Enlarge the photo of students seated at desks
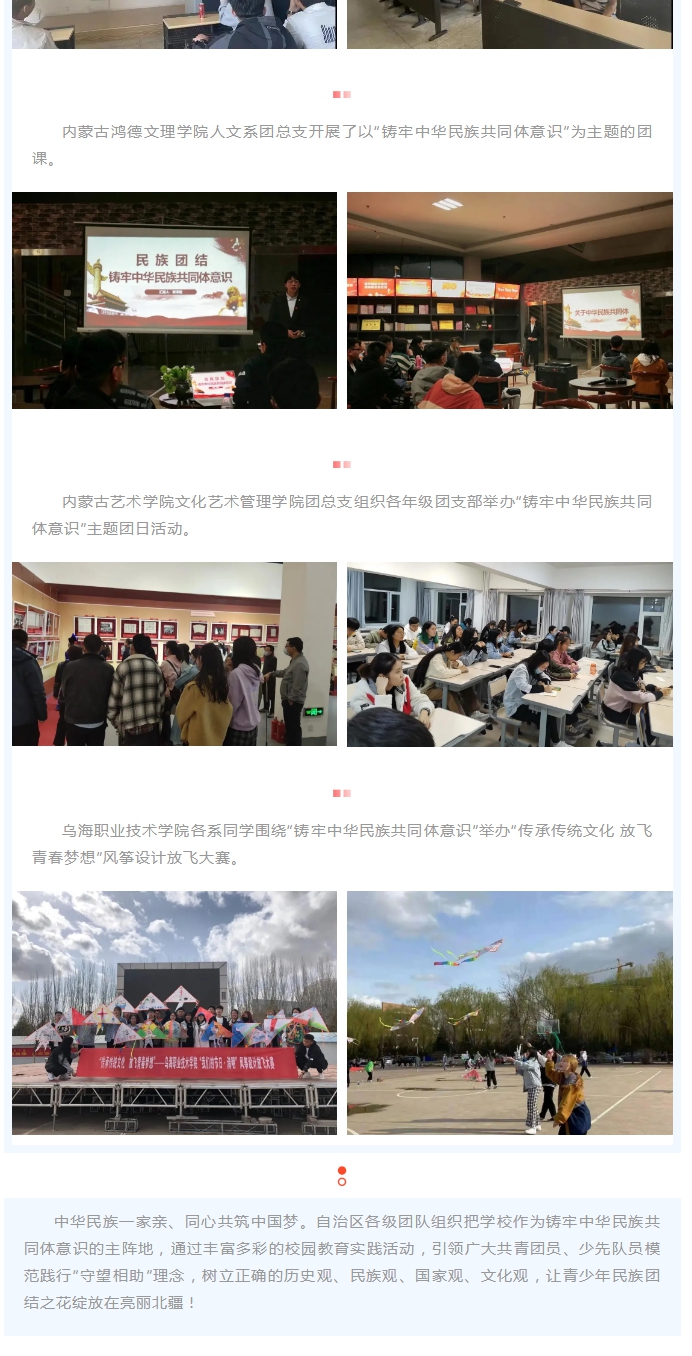Image resolution: width=692 pixels, height=1356 pixels. coord(509,654)
